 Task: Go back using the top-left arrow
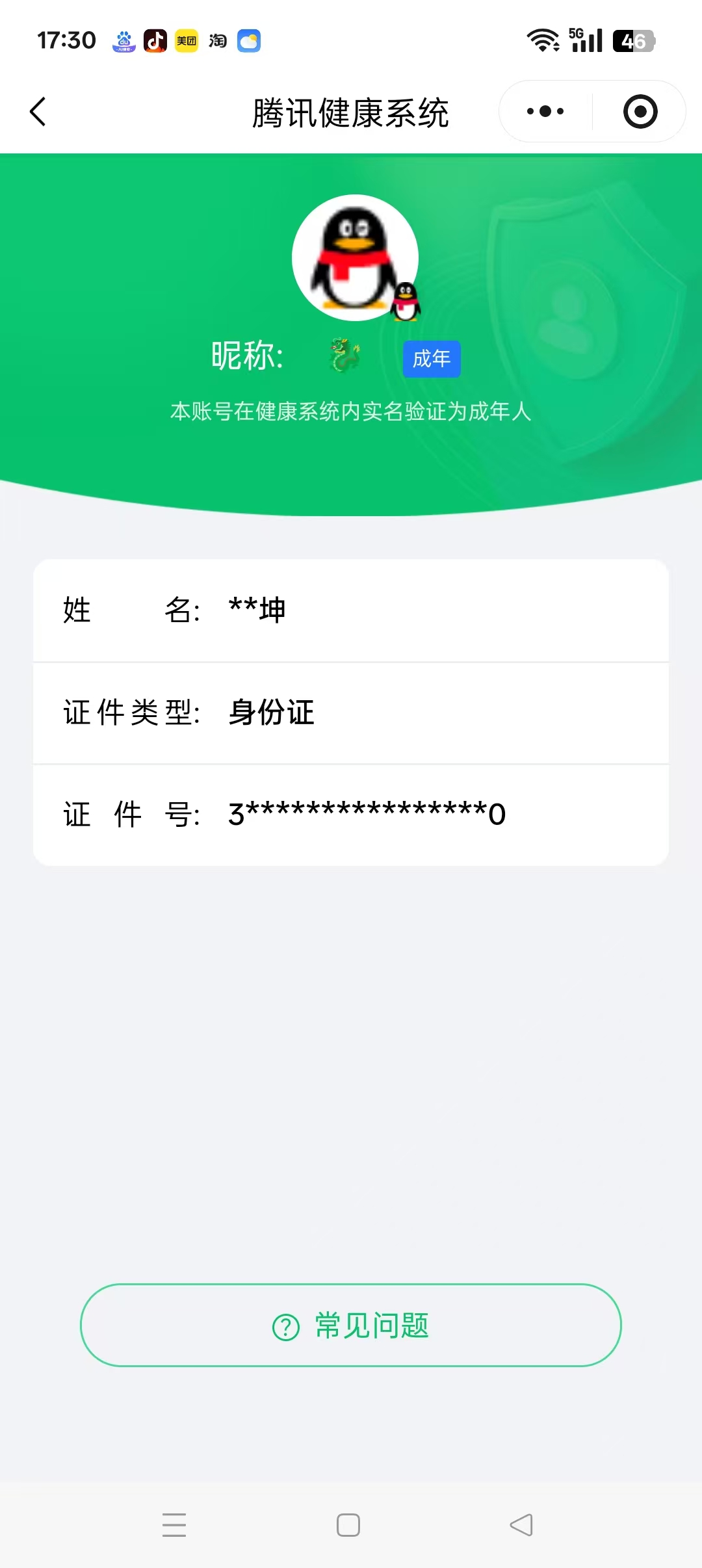[38, 112]
